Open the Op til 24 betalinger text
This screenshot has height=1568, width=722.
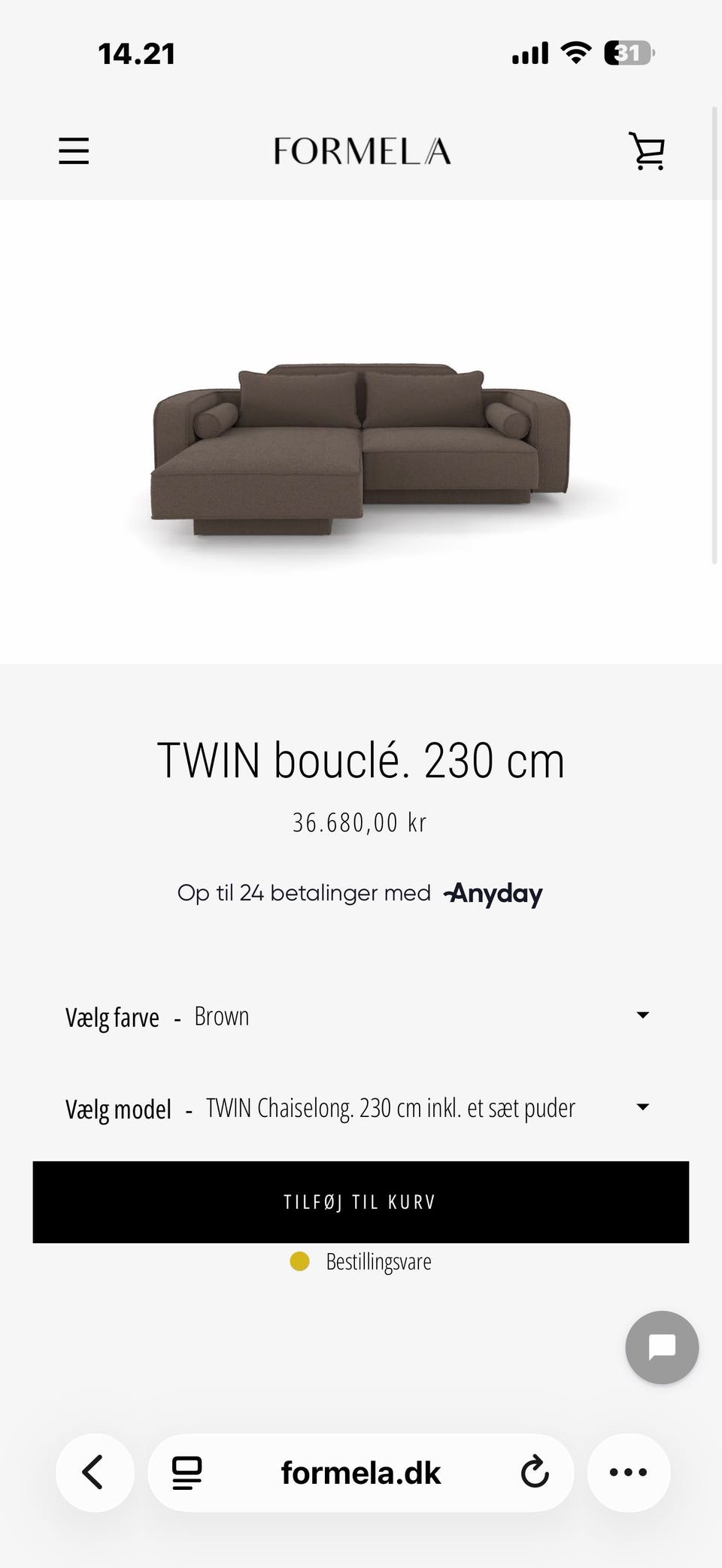[305, 894]
